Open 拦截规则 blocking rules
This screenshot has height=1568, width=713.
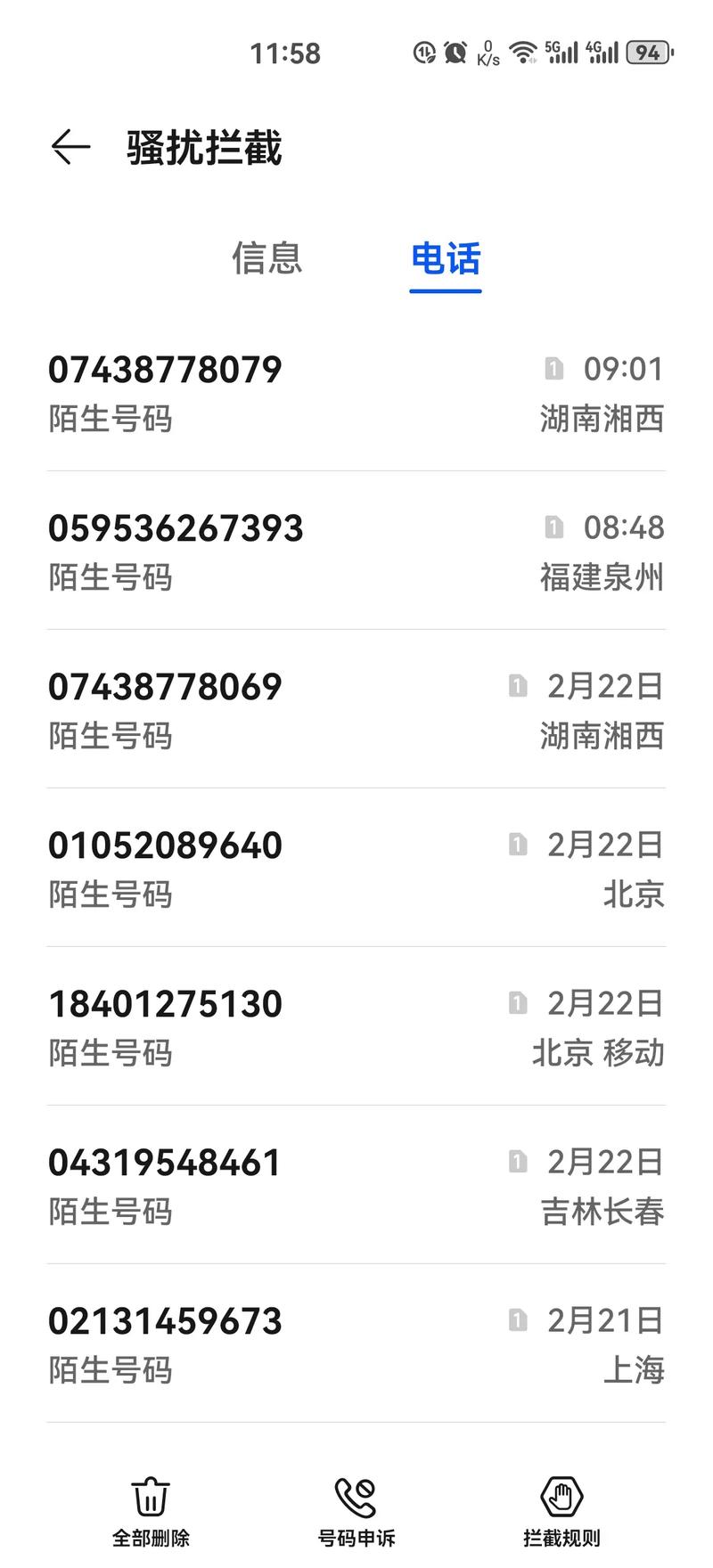coord(561,1510)
